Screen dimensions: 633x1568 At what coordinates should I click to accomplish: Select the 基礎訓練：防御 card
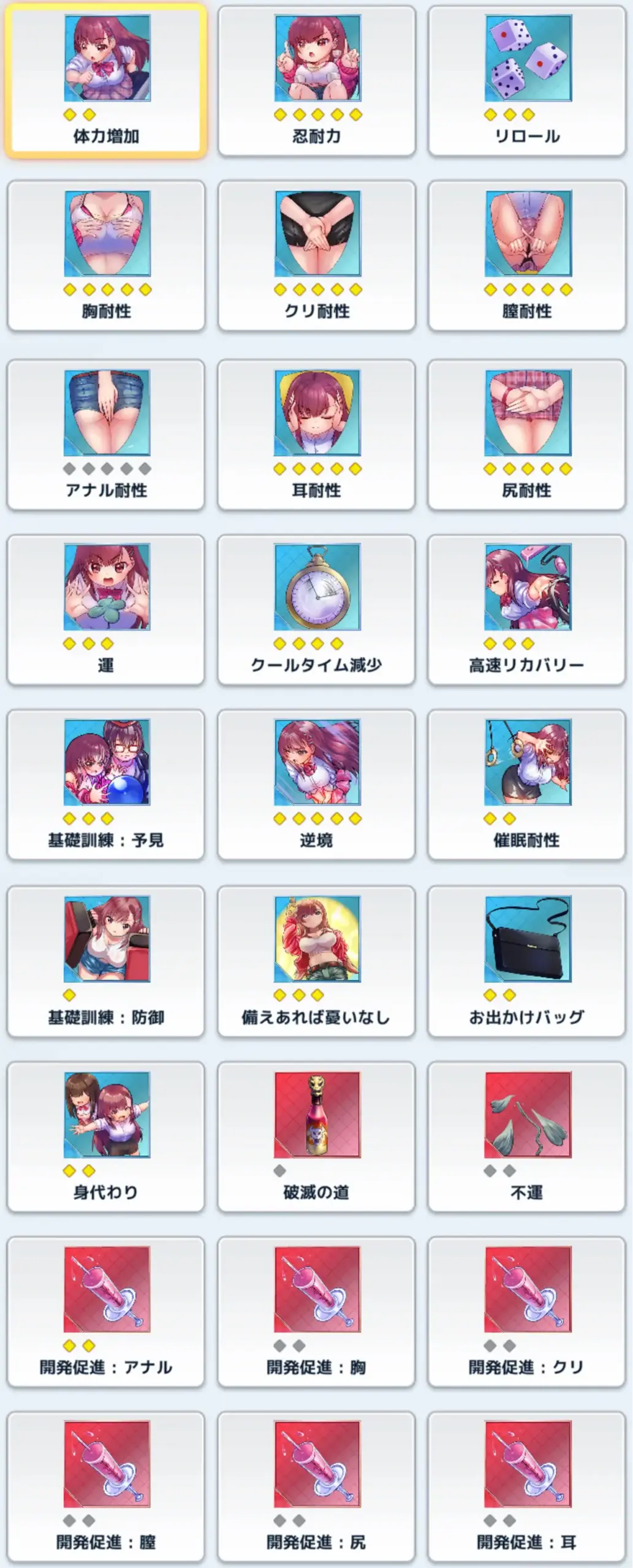pos(106,962)
